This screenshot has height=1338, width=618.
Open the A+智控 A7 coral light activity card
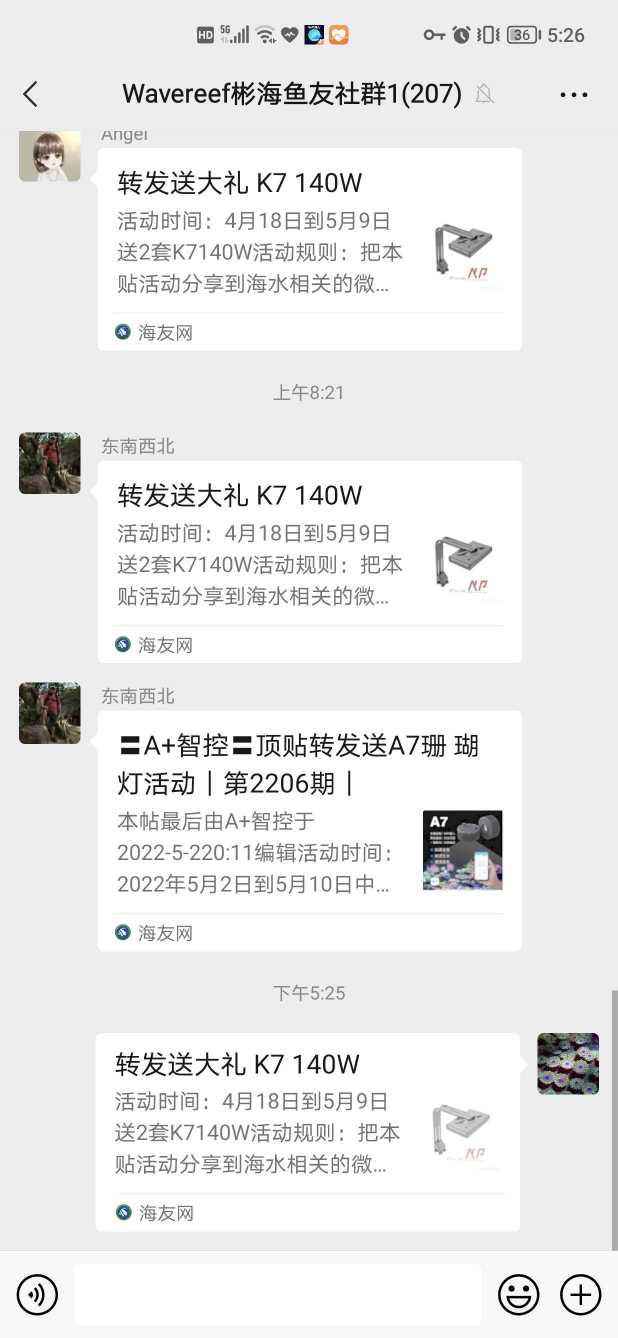[309, 830]
